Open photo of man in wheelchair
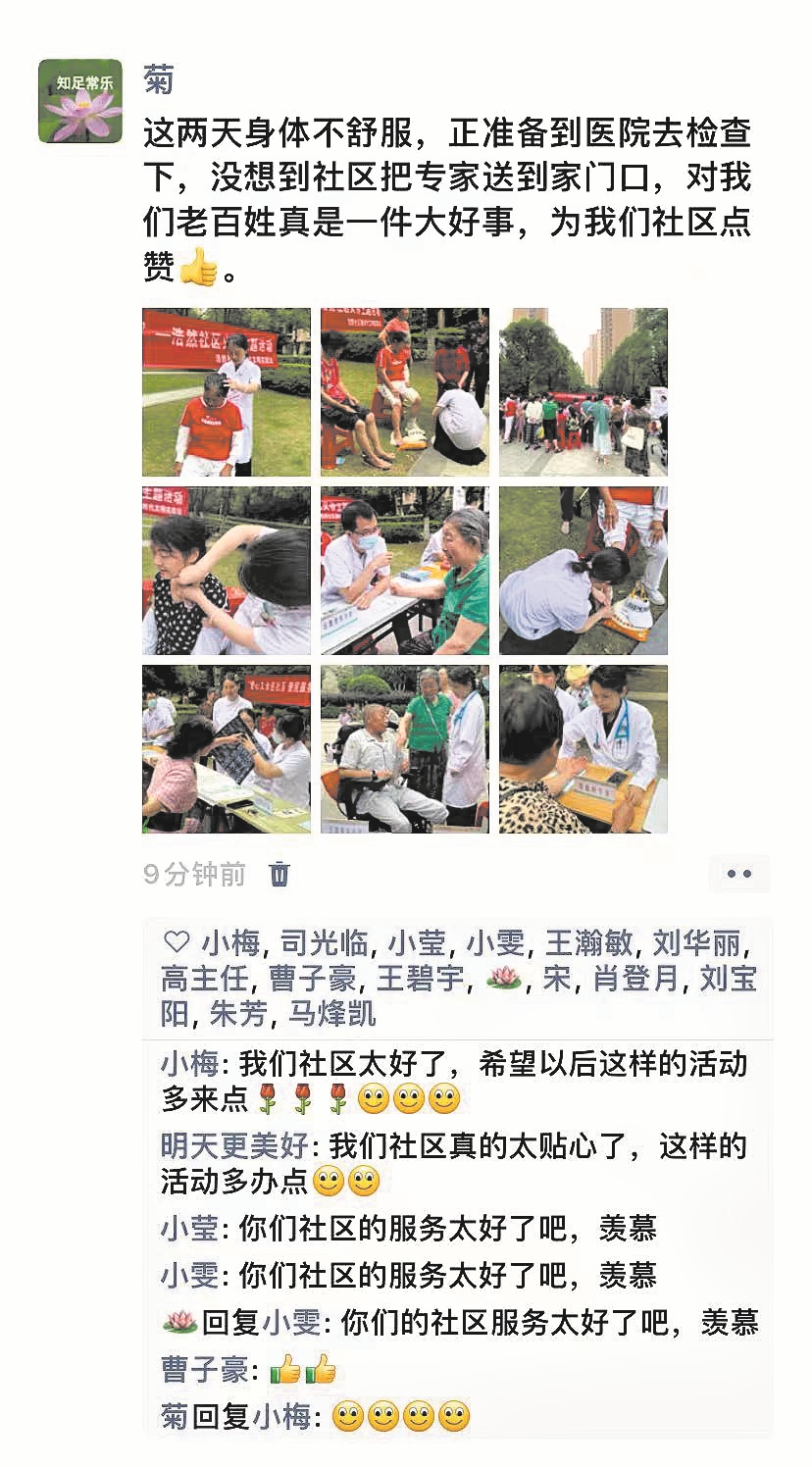Screen dimensions: 812x1467 (x=404, y=749)
